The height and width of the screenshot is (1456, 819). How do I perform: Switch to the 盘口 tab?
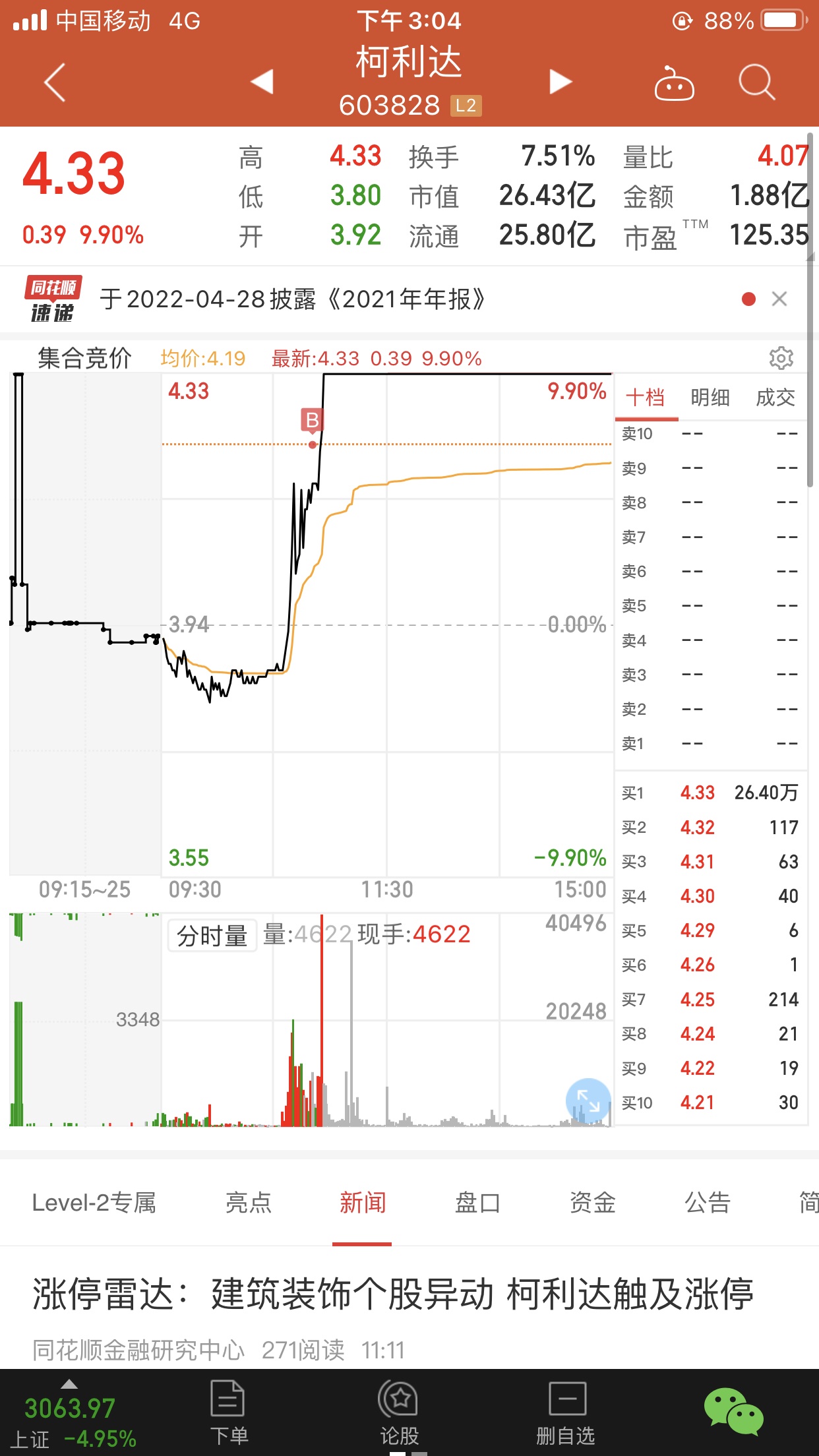click(x=477, y=1203)
